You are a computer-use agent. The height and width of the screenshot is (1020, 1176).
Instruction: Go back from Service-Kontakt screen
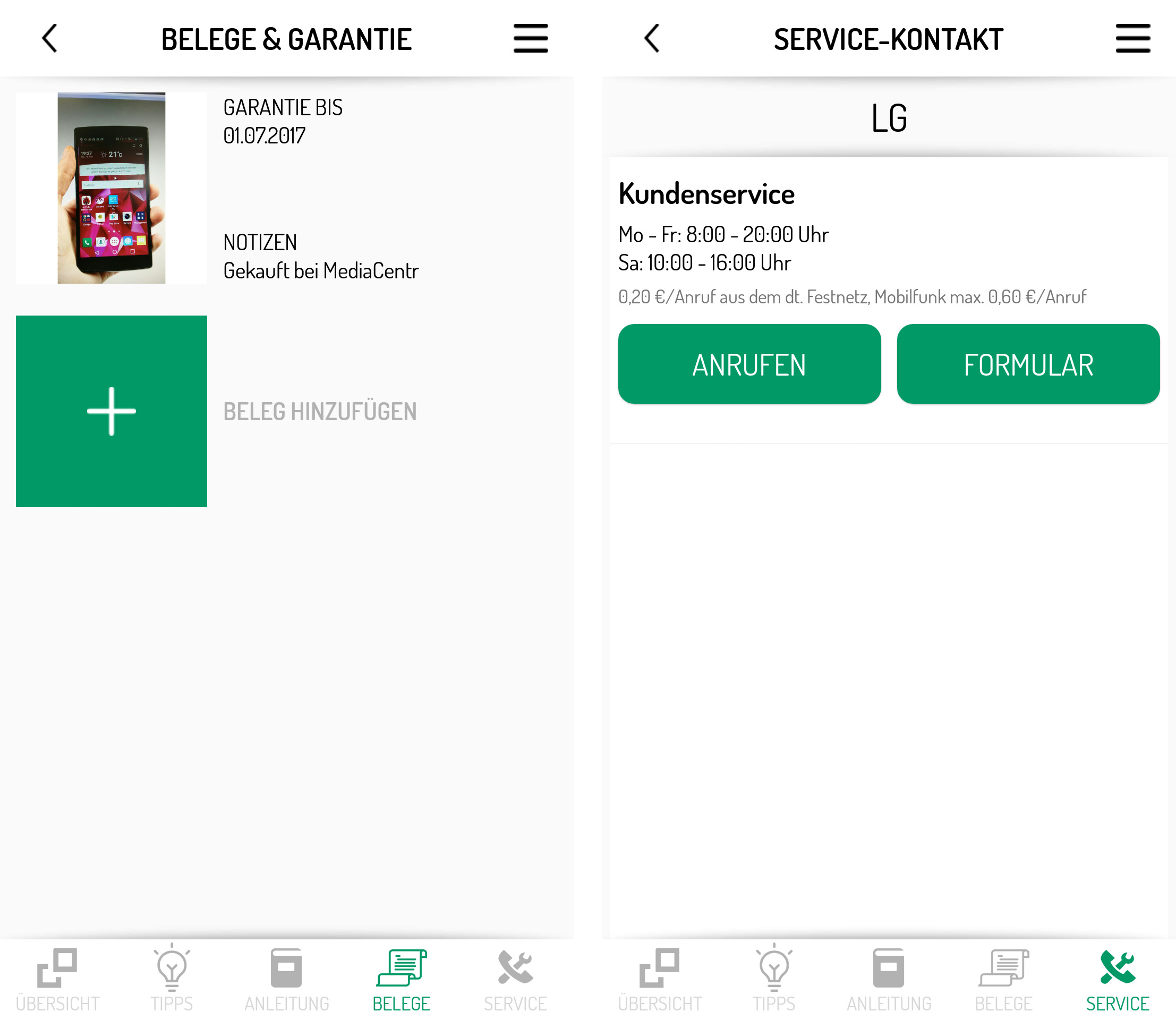pos(652,39)
